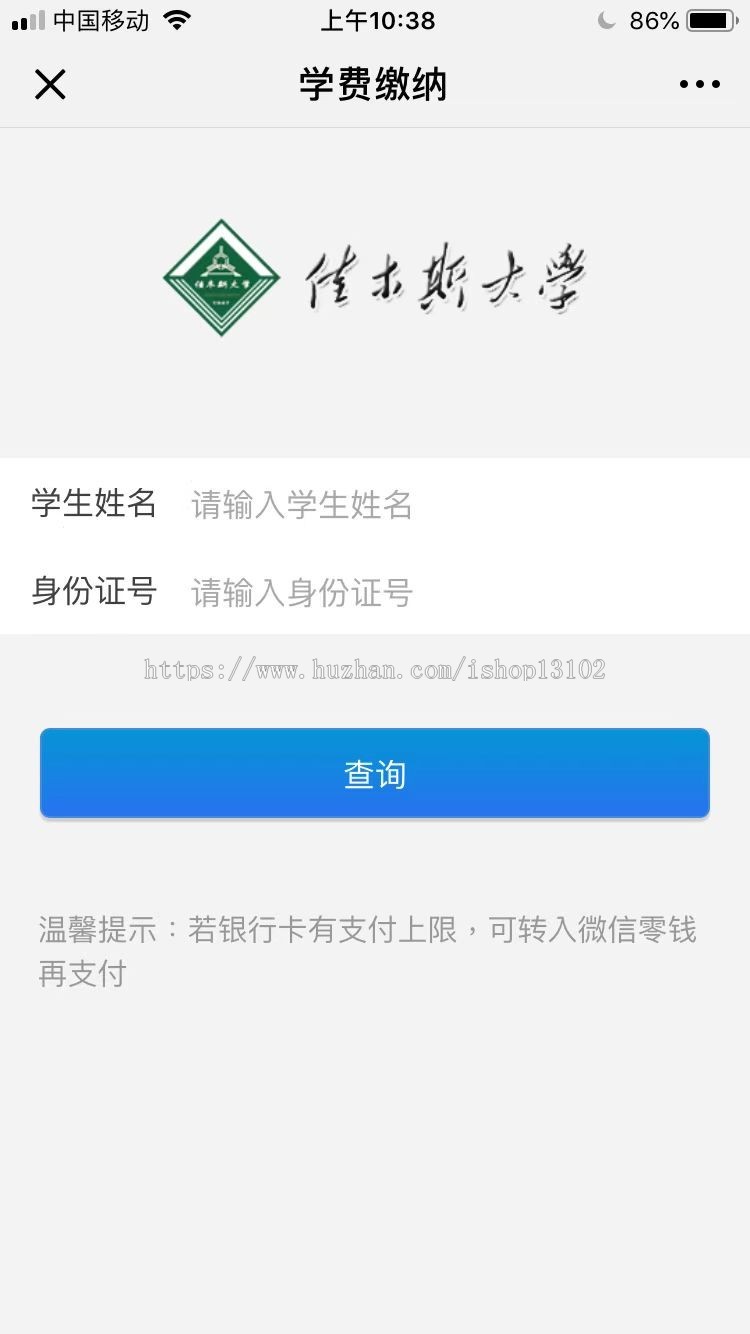
Task: Tap the battery icon in status bar
Action: click(709, 19)
